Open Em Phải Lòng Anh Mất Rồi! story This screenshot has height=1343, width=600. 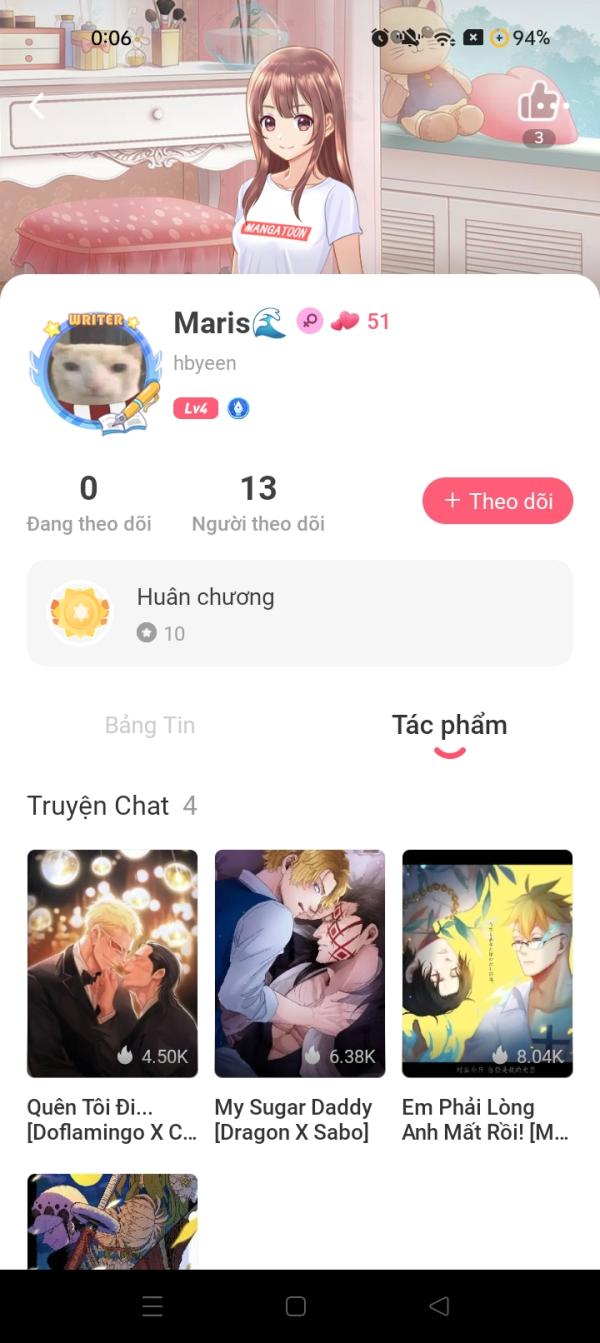pos(487,963)
